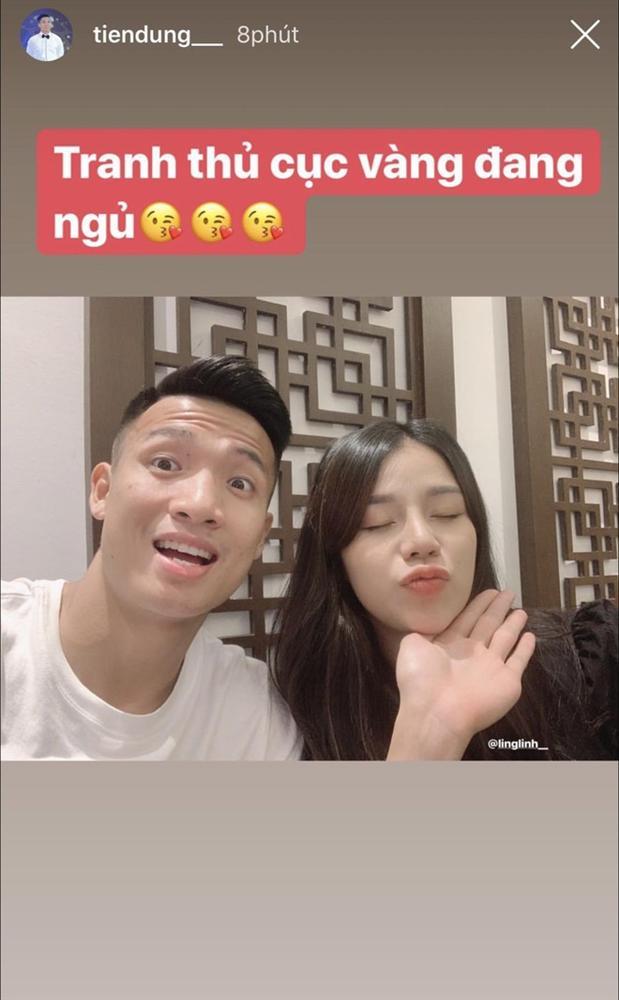Screen dimensions: 619x1000
Task: Open tiendung___ profile picture
Action: (46, 35)
